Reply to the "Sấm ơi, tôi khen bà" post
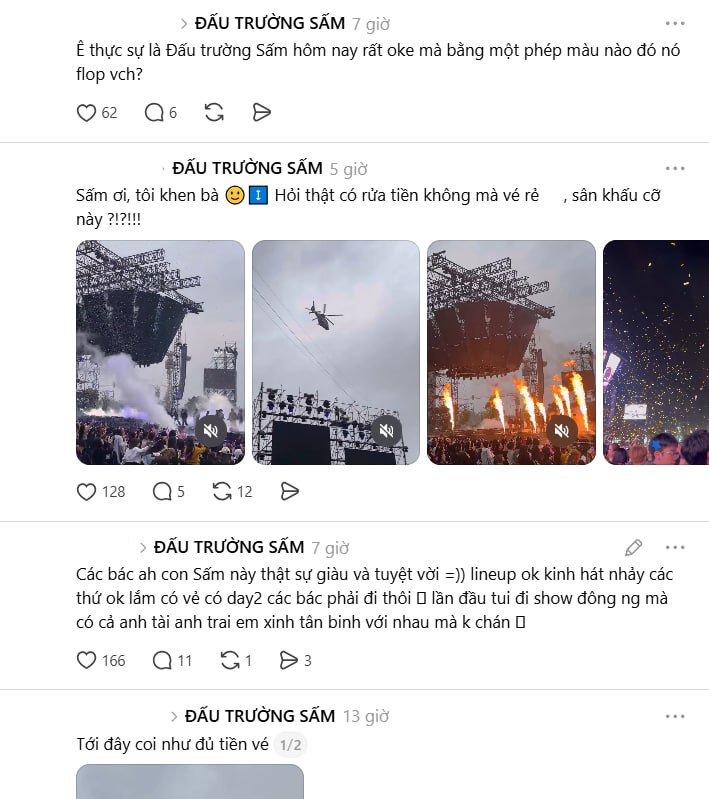 pyautogui.click(x=162, y=491)
